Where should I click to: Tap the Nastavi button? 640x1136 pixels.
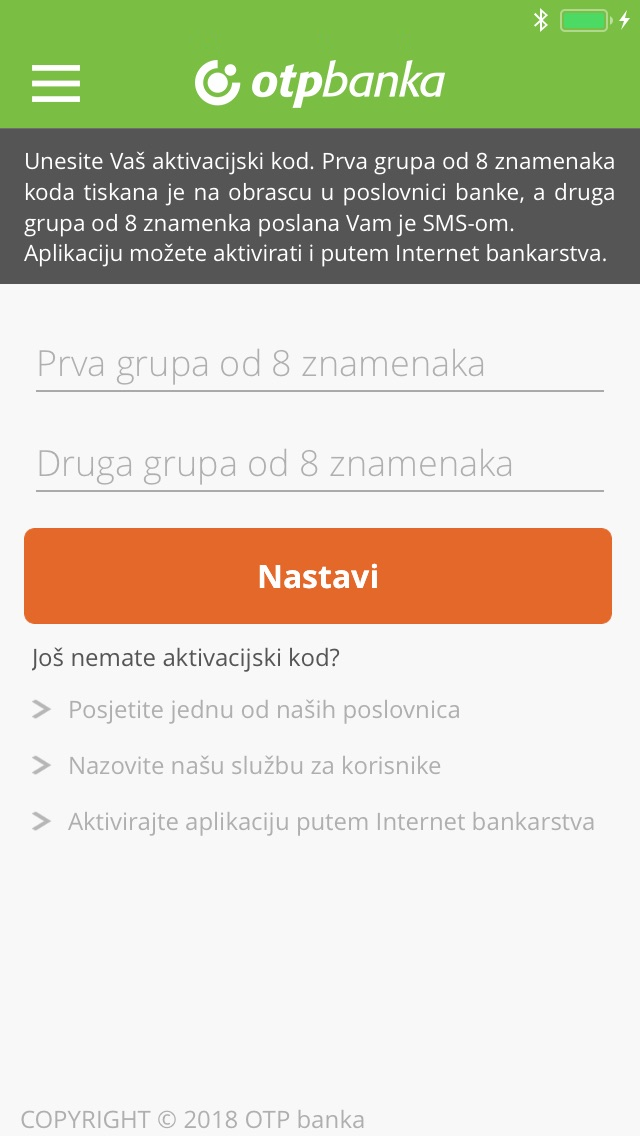(x=318, y=576)
